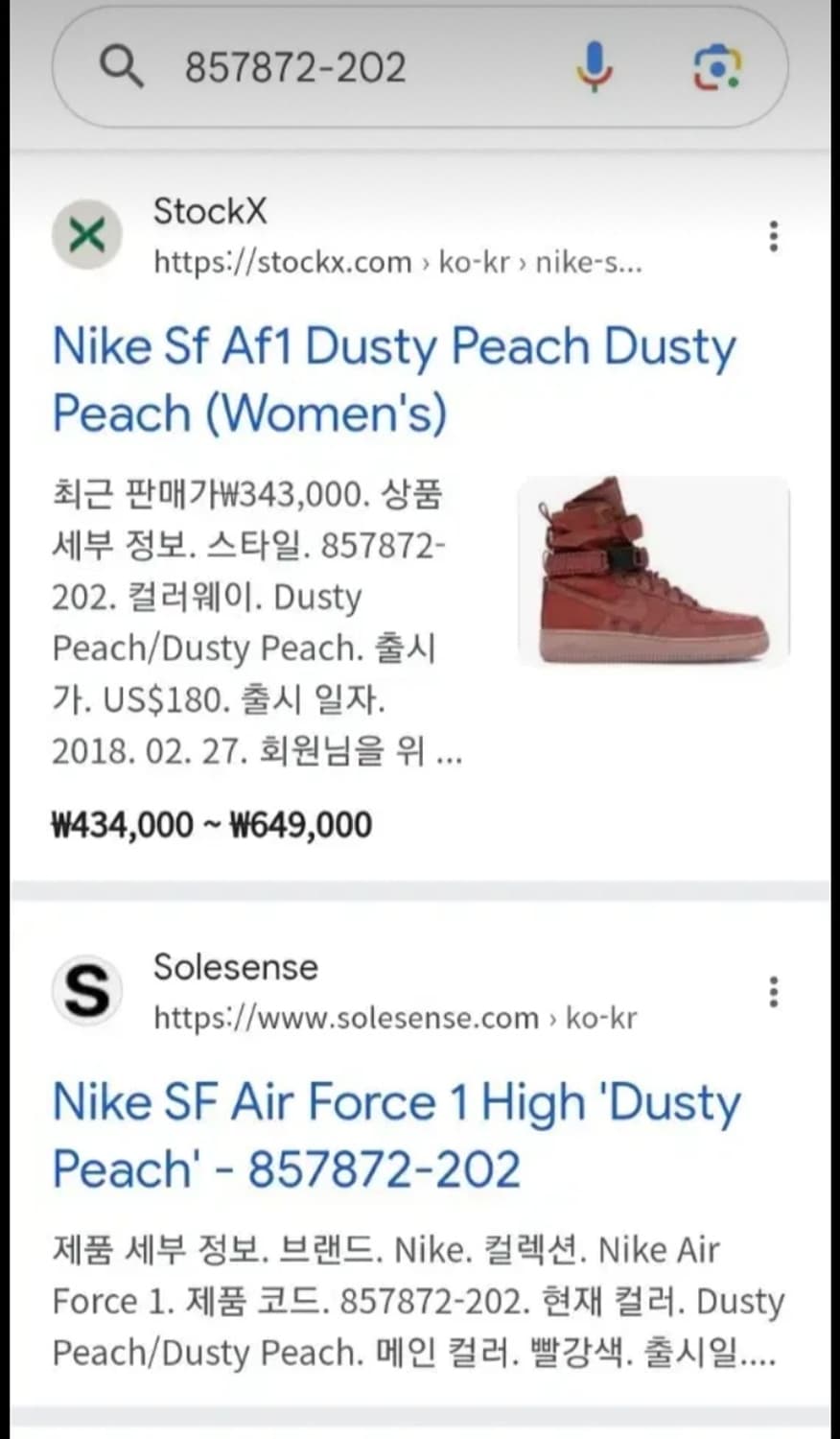Screen dimensions: 840x1439
Task: Open the three-dot menu on the Solesense result
Action: pyautogui.click(x=773, y=991)
